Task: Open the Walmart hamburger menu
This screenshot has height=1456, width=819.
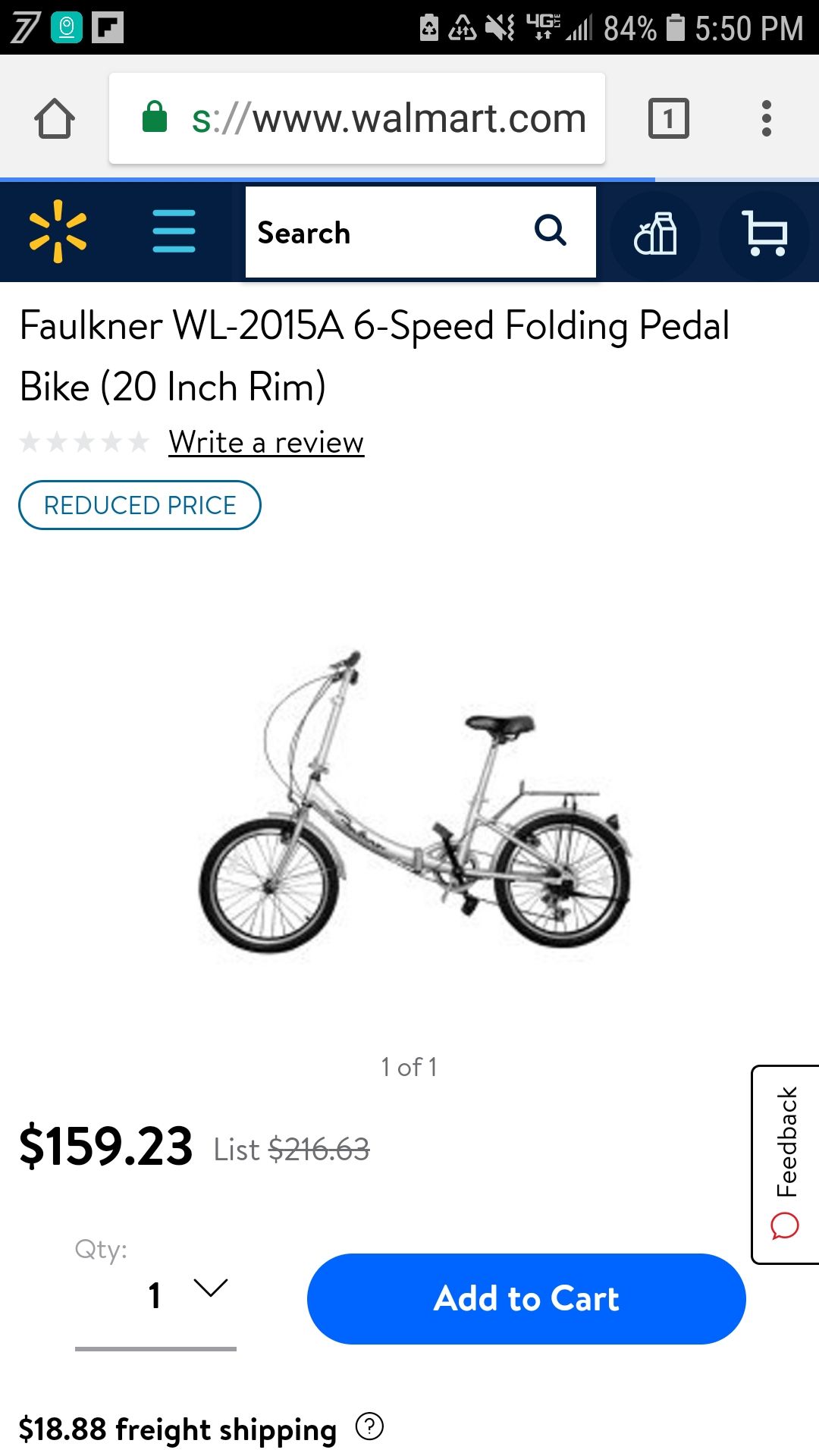Action: point(174,231)
